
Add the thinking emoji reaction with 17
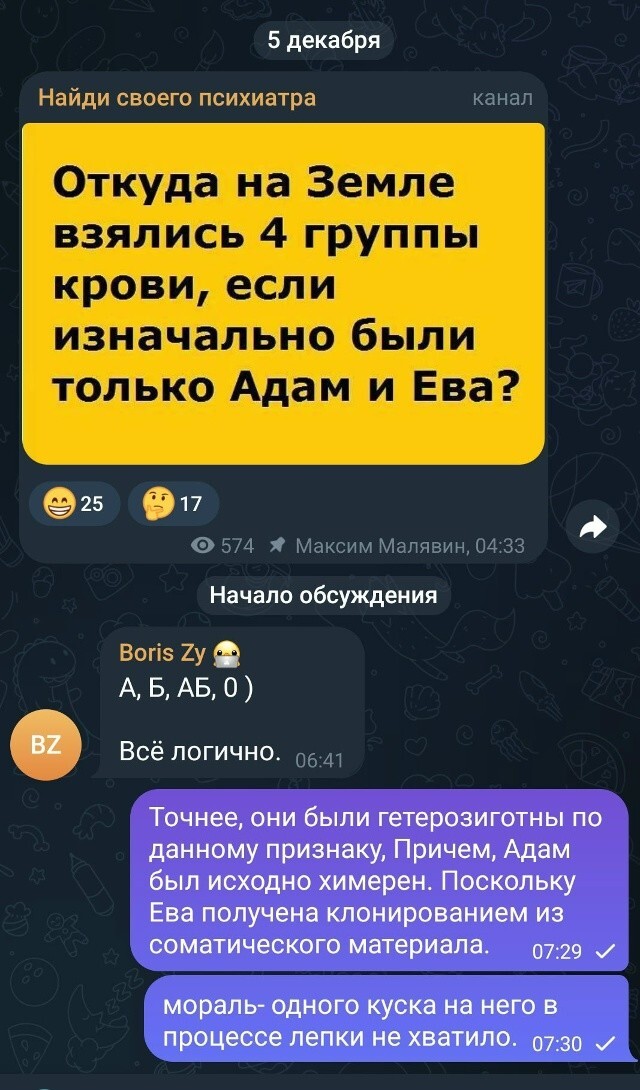172,504
